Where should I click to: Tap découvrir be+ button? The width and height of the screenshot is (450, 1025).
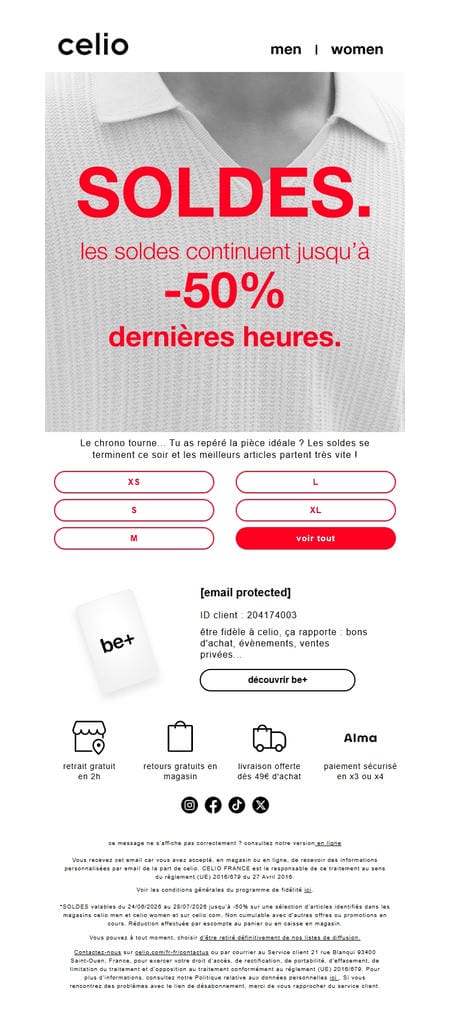(277, 680)
